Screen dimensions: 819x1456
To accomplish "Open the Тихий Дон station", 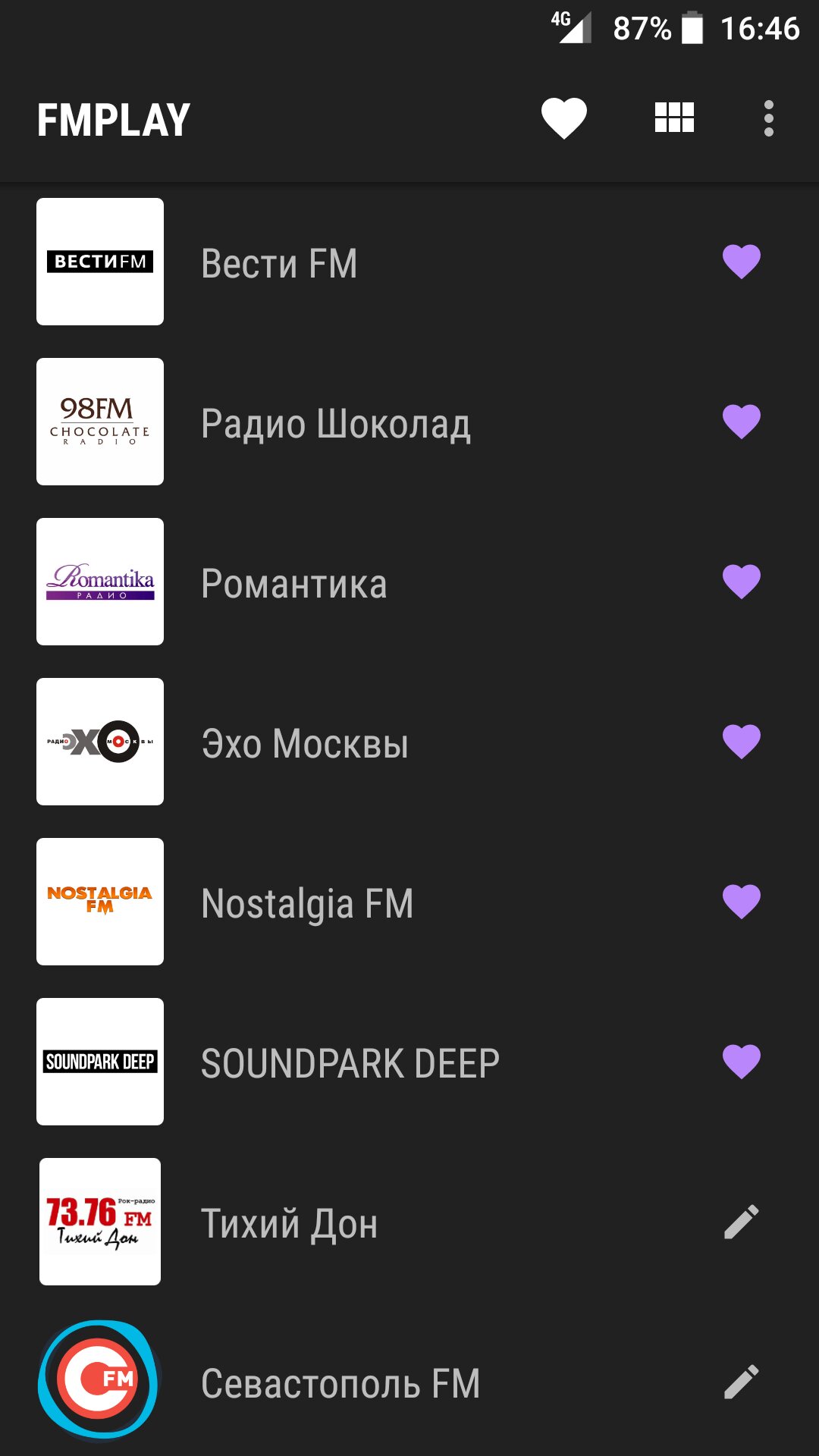I will click(x=289, y=1223).
